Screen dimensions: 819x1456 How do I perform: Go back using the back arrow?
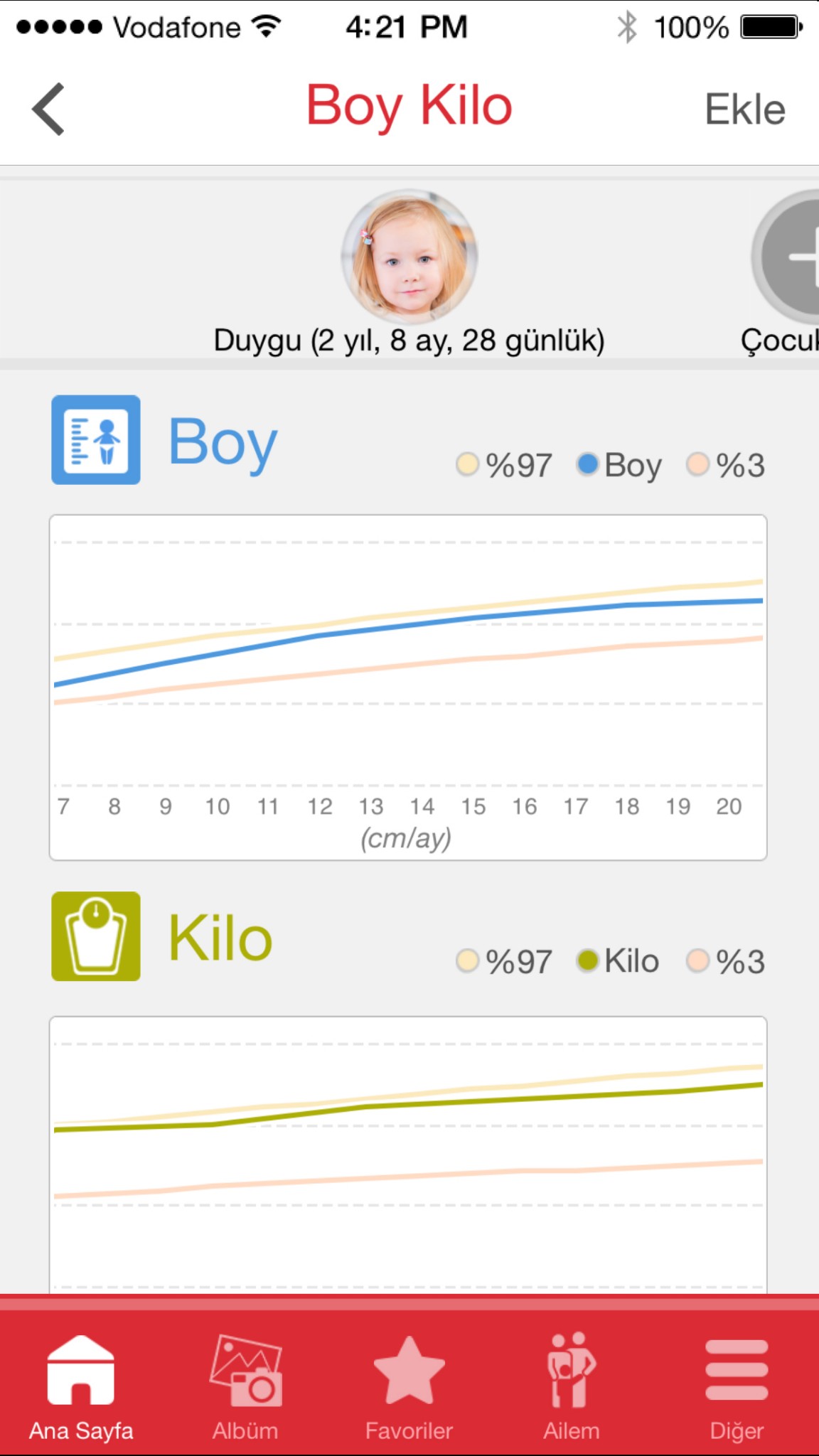(x=48, y=109)
